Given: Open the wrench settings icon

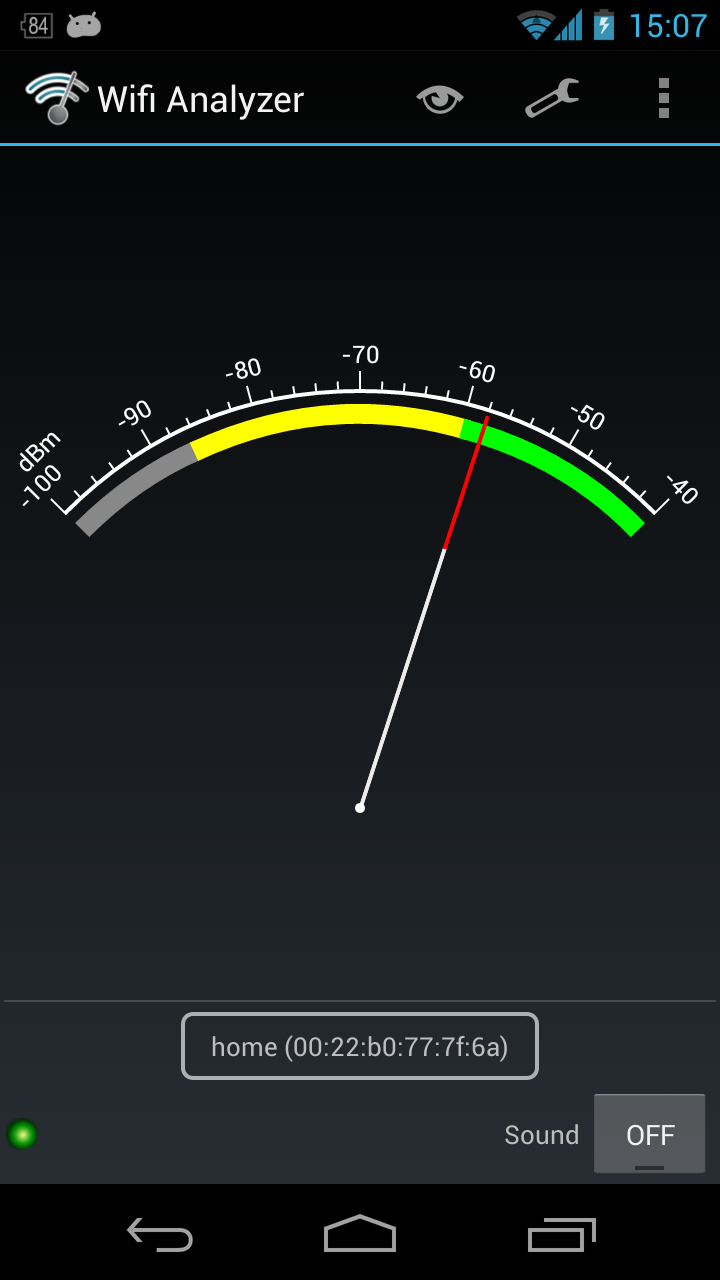Looking at the screenshot, I should click(552, 99).
